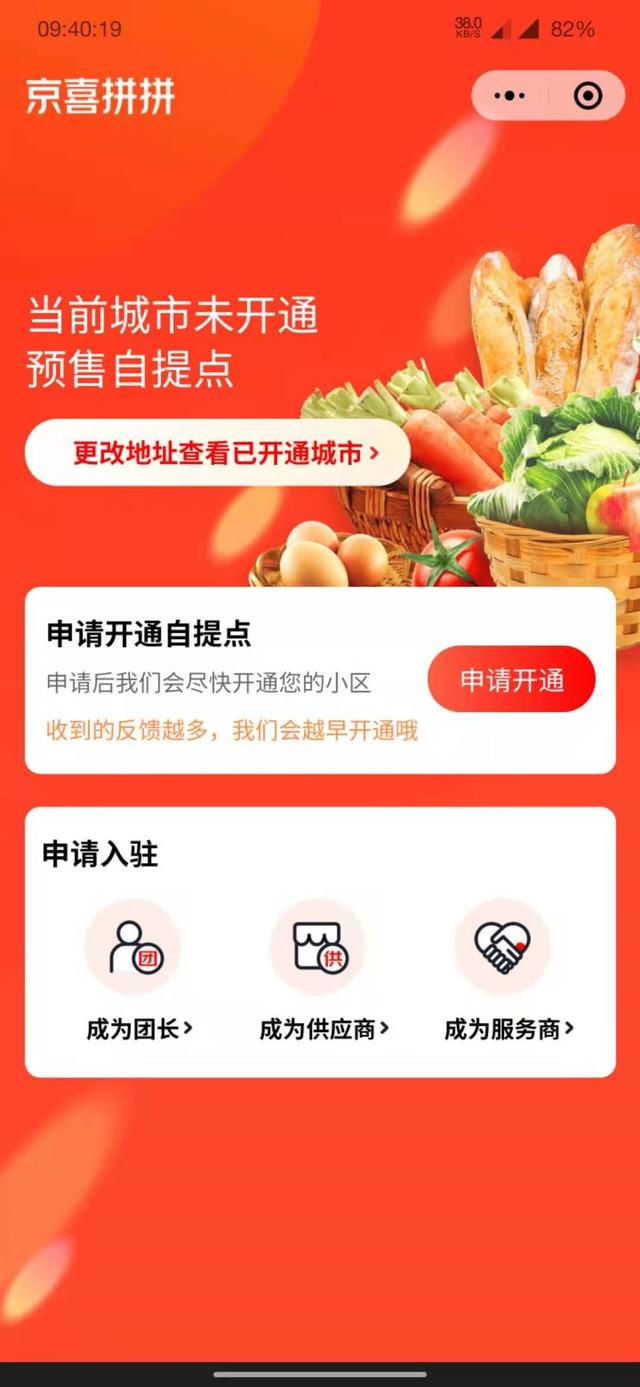Open the mini program more-options menu
Viewport: 640px width, 1387px height.
click(510, 96)
